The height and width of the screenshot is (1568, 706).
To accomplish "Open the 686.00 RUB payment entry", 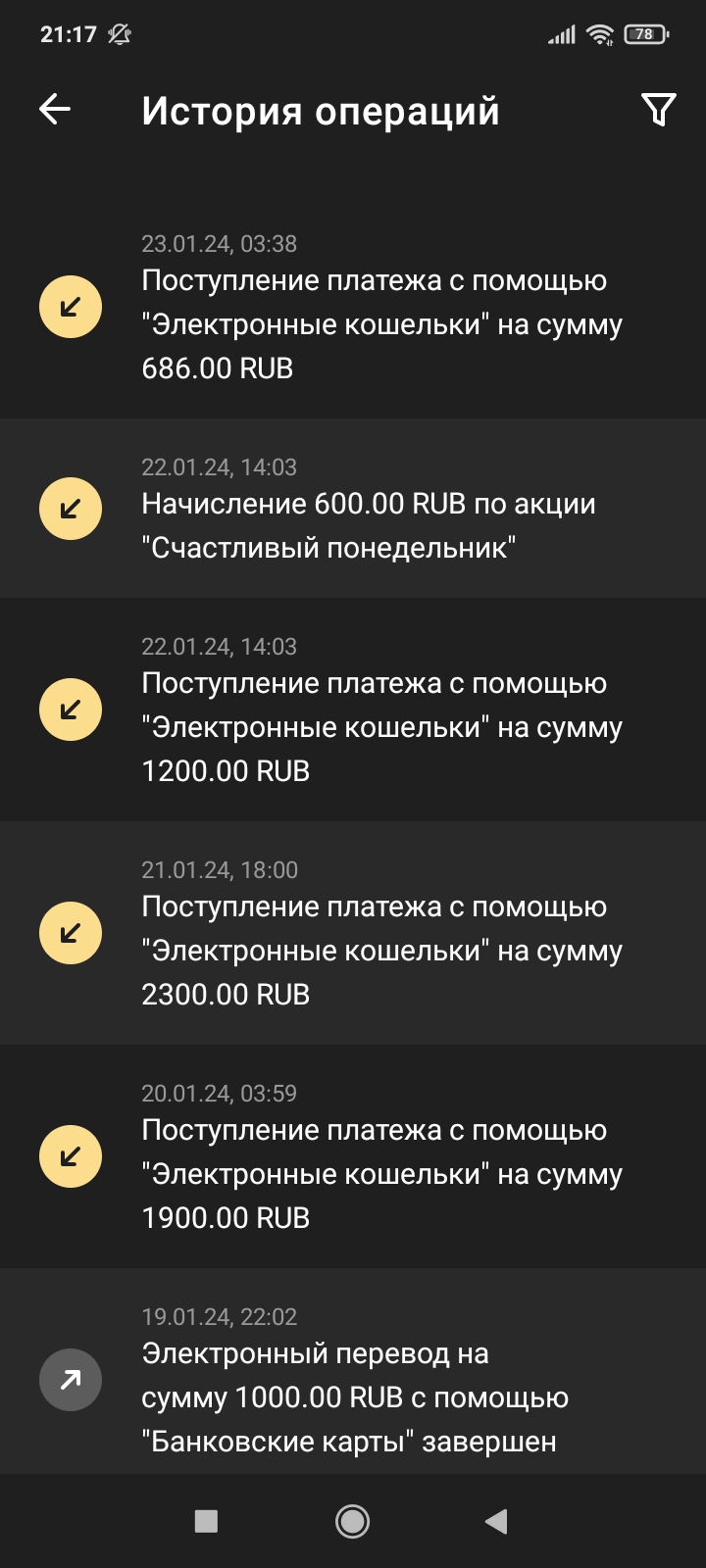I will [380, 323].
